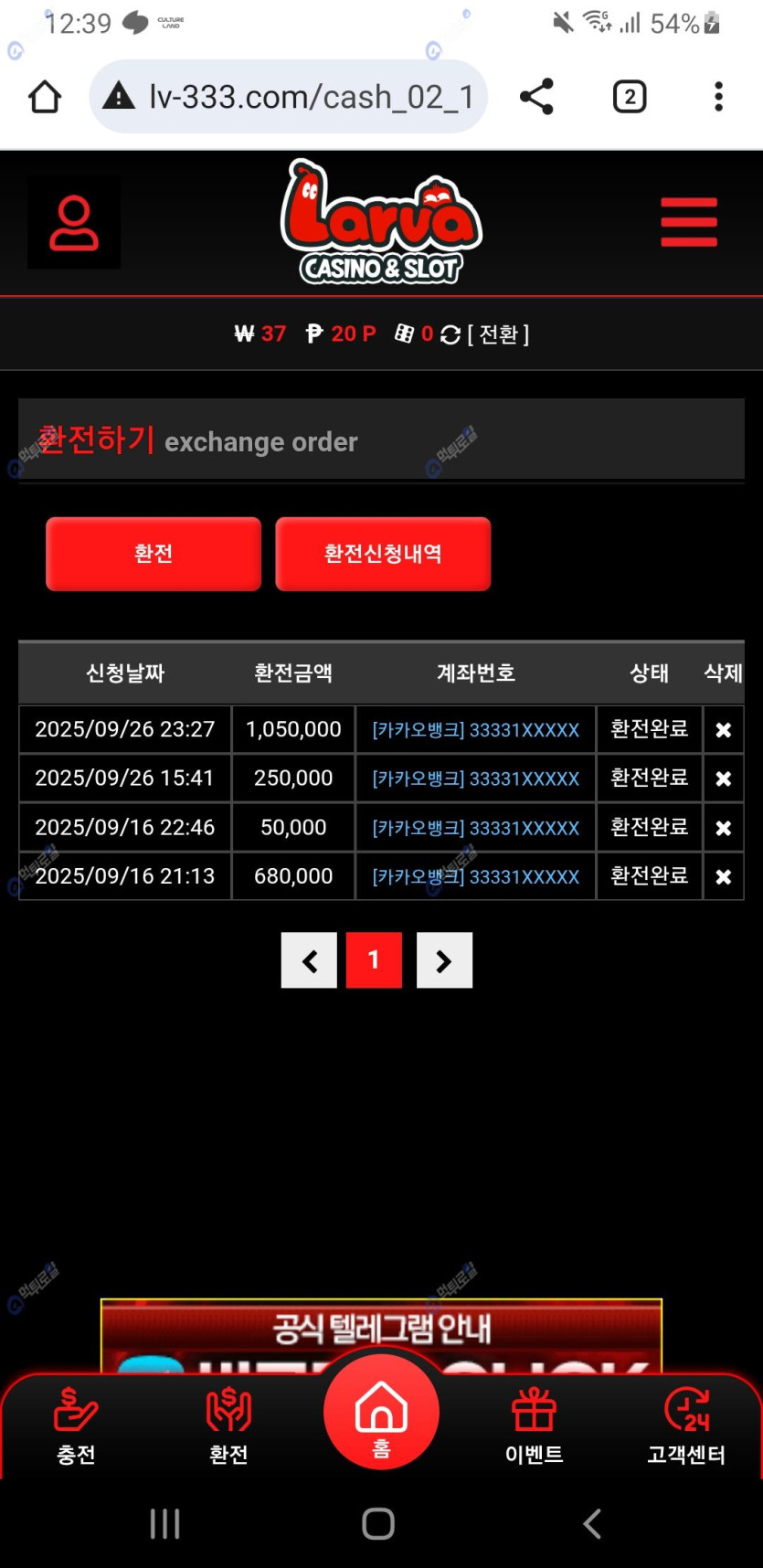Share this page
The width and height of the screenshot is (763, 1568).
[536, 97]
